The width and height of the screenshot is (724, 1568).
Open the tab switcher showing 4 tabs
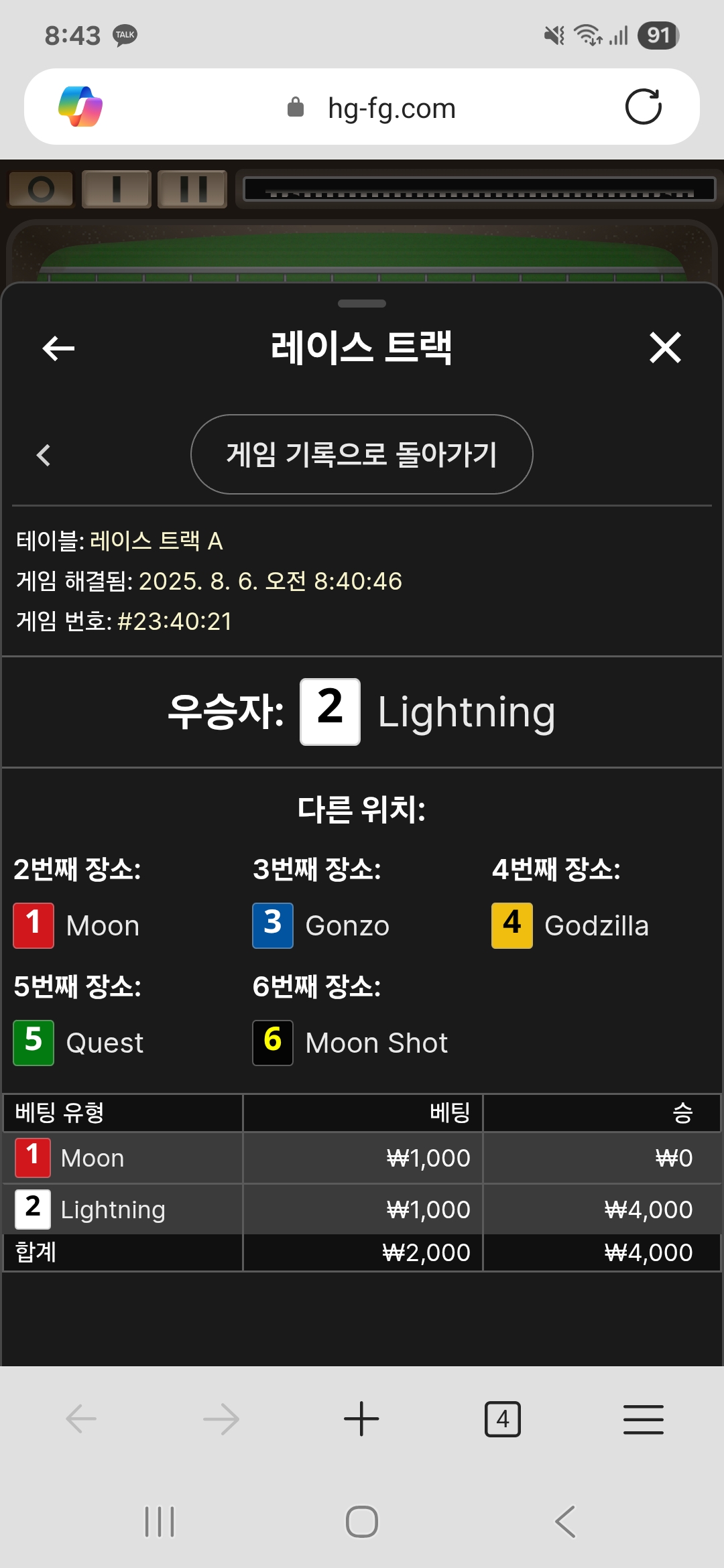[x=502, y=1419]
